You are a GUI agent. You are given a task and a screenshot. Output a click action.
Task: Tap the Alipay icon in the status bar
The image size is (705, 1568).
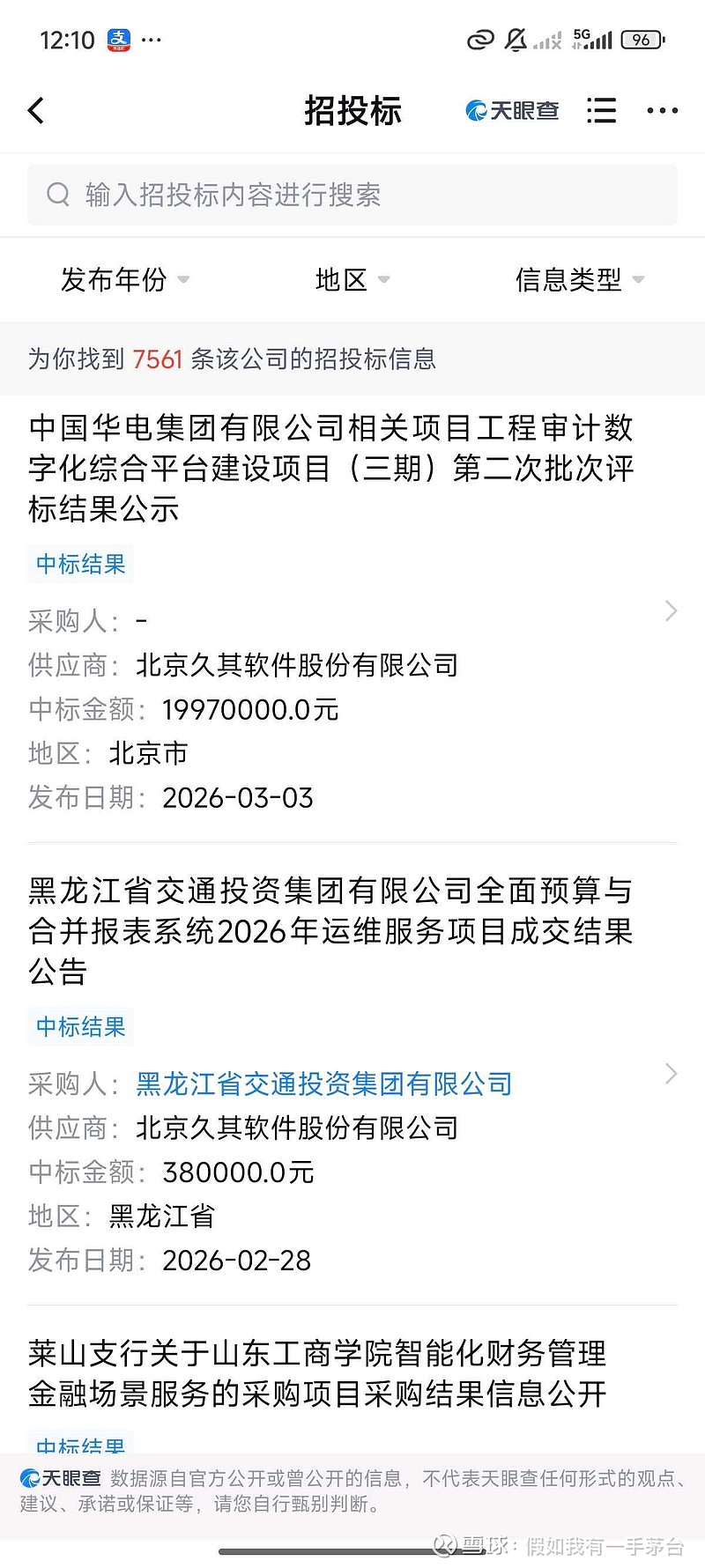pos(122,40)
